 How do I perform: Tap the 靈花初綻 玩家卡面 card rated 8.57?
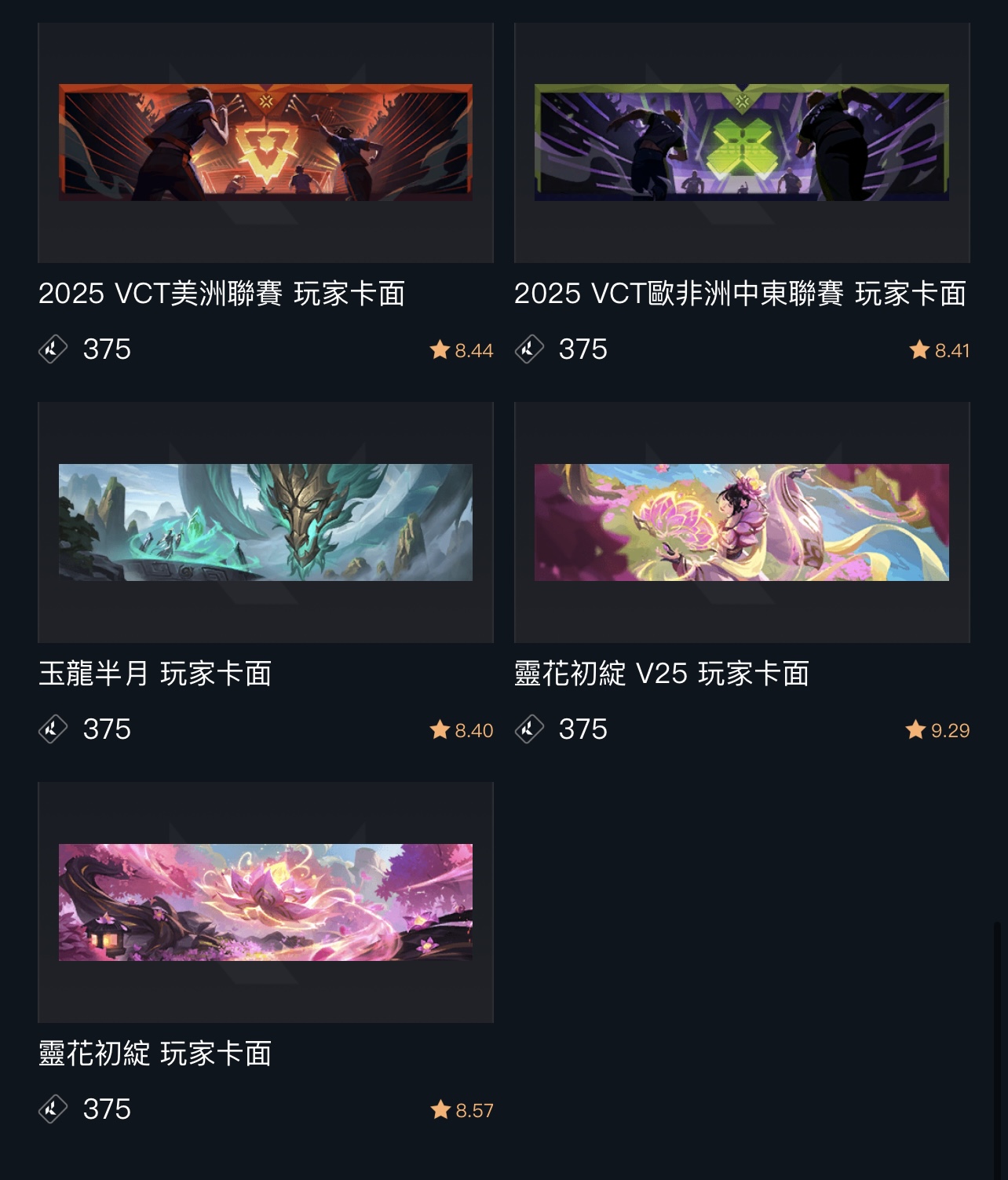point(265,902)
